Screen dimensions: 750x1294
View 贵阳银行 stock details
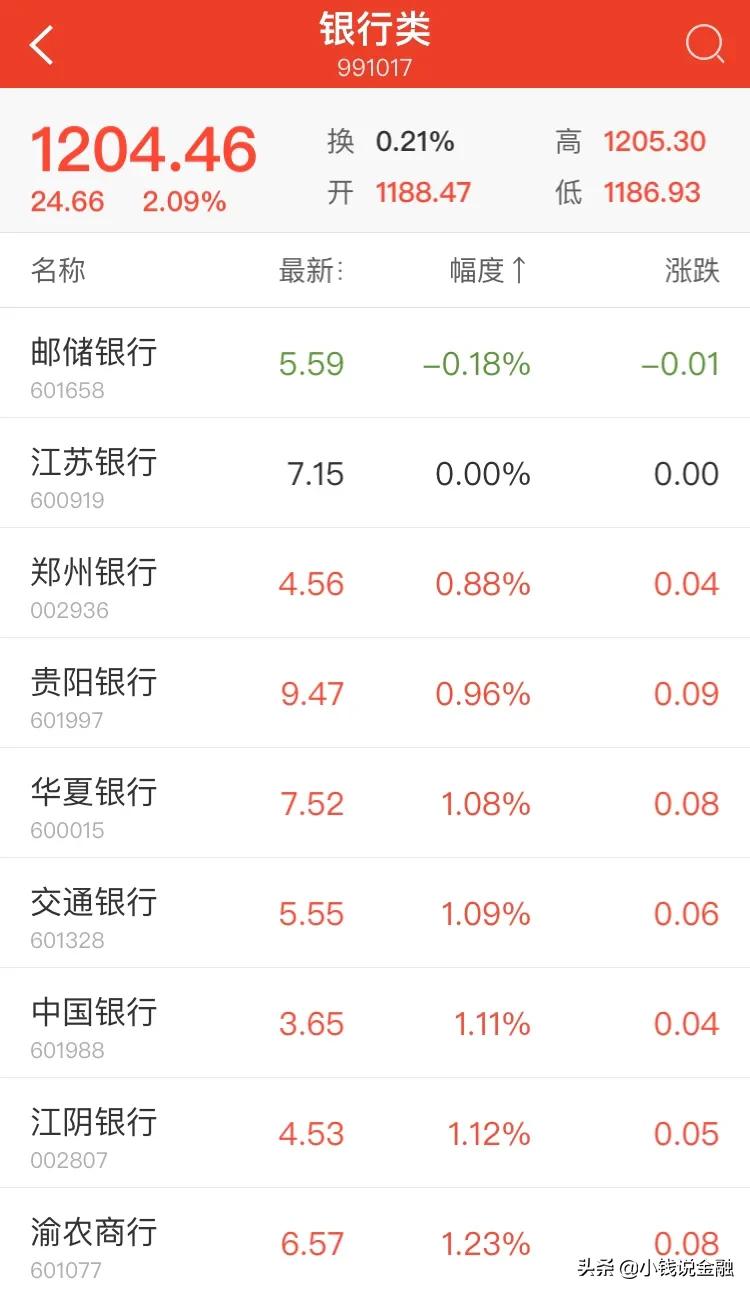click(x=375, y=693)
